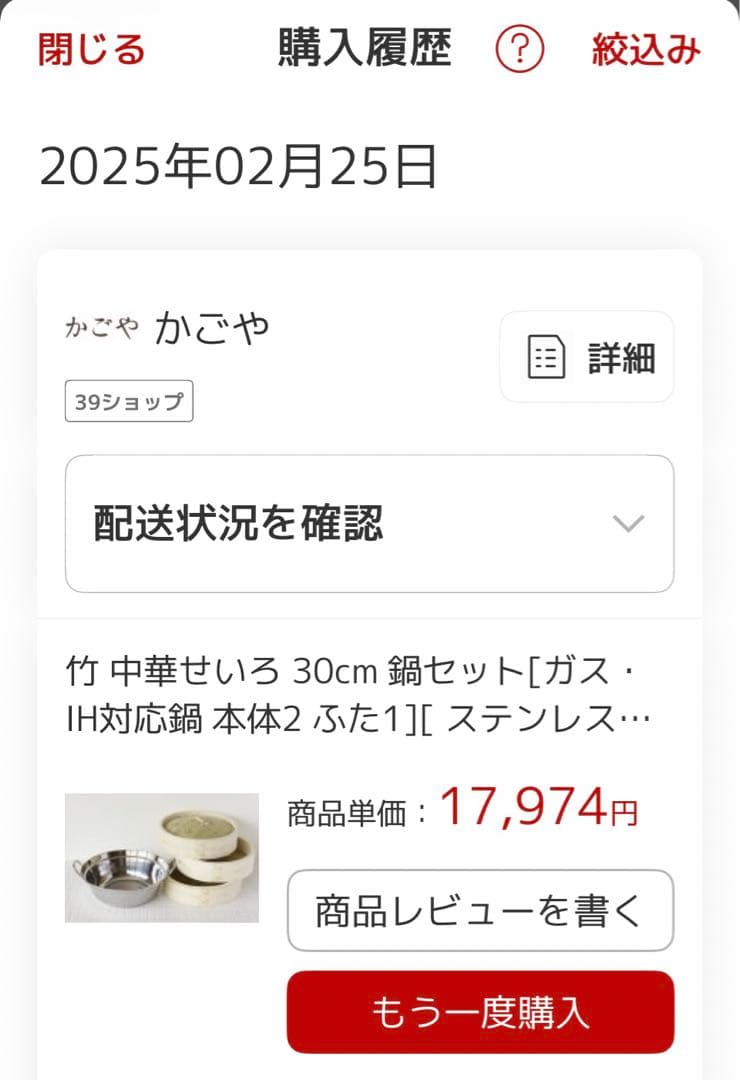This screenshot has height=1080, width=740.
Task: Open the 絞込み filter options
Action: [x=646, y=49]
